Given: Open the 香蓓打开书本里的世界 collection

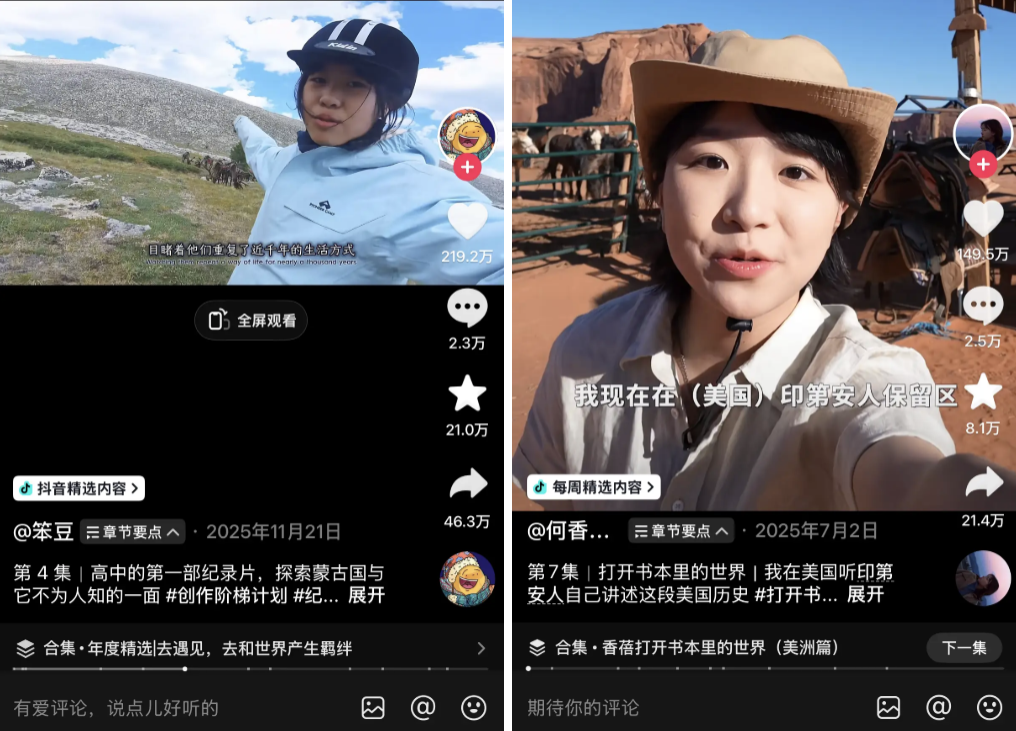Looking at the screenshot, I should point(700,648).
